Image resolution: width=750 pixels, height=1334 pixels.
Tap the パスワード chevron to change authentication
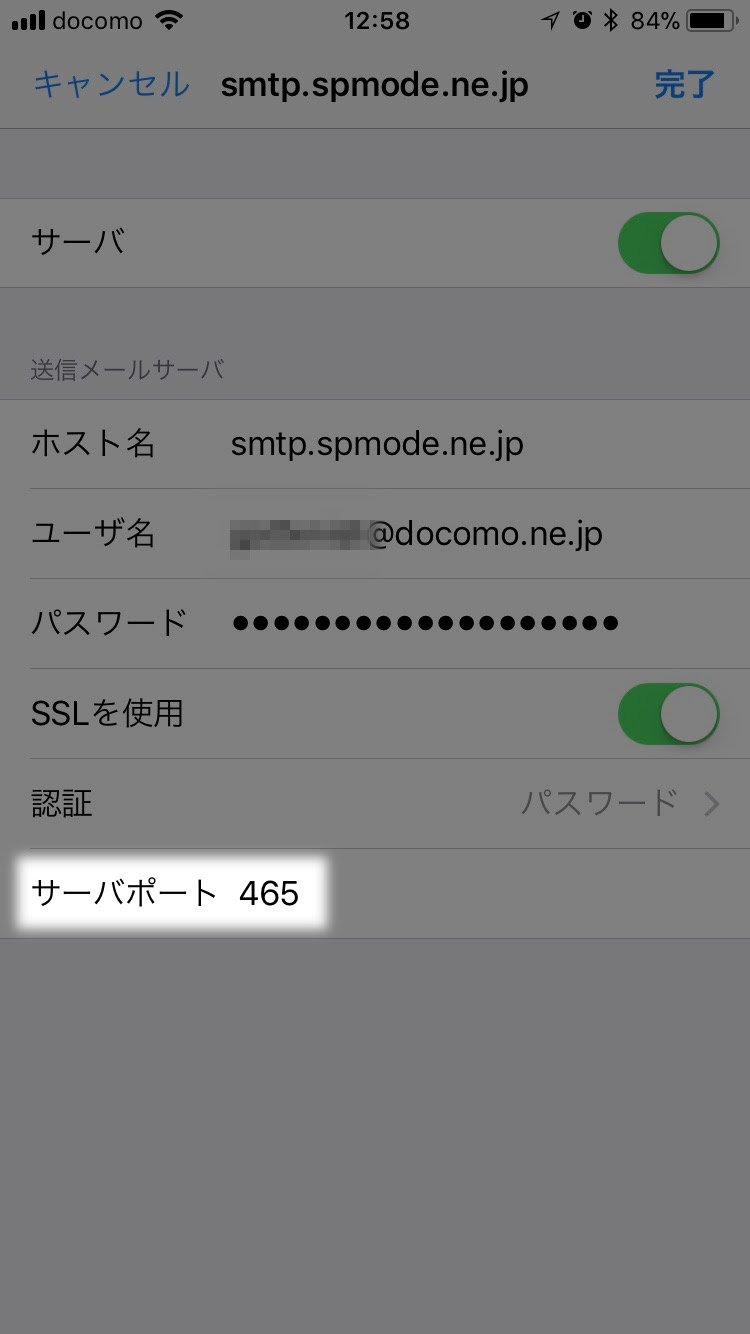tap(710, 803)
